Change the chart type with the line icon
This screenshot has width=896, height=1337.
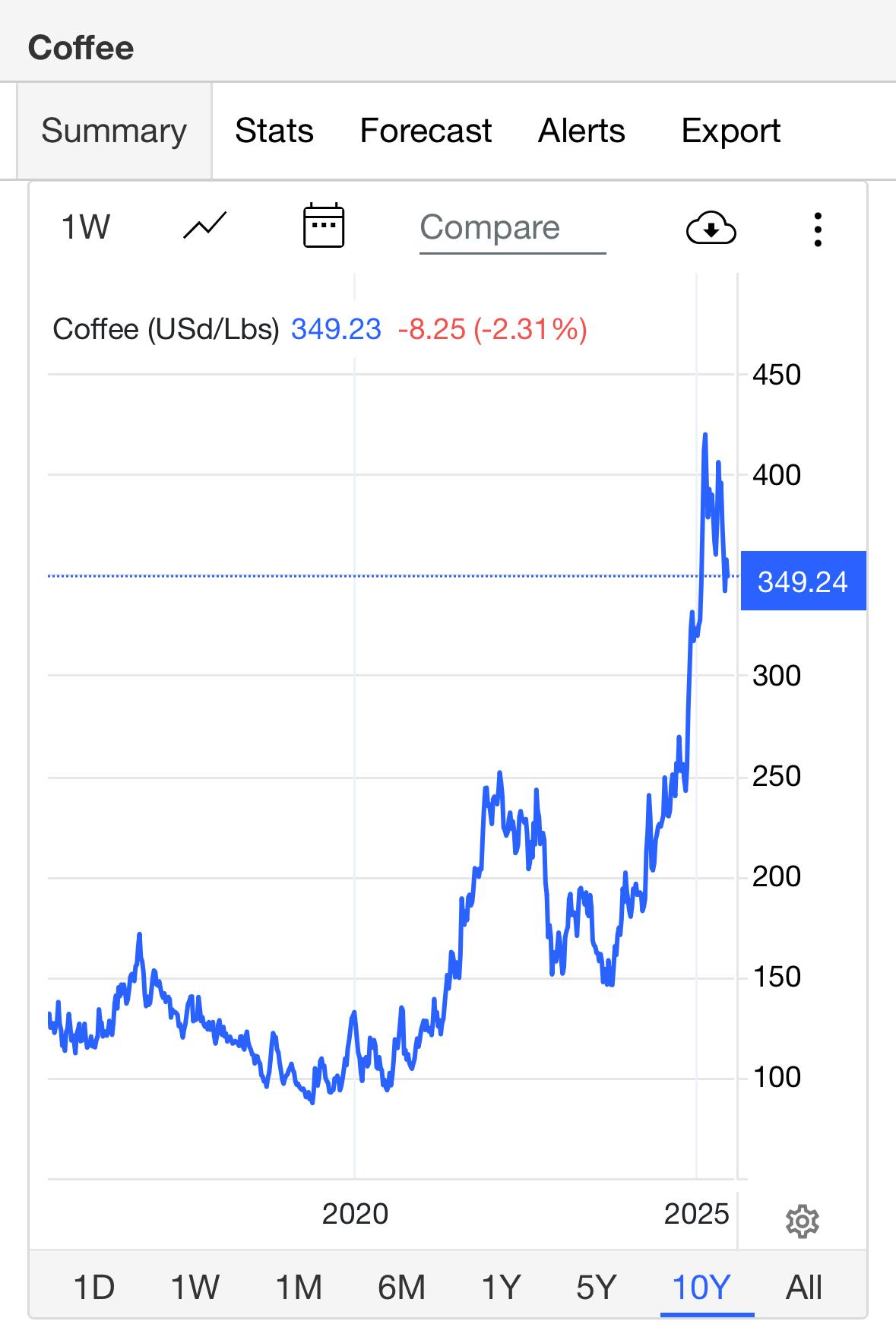tap(205, 227)
